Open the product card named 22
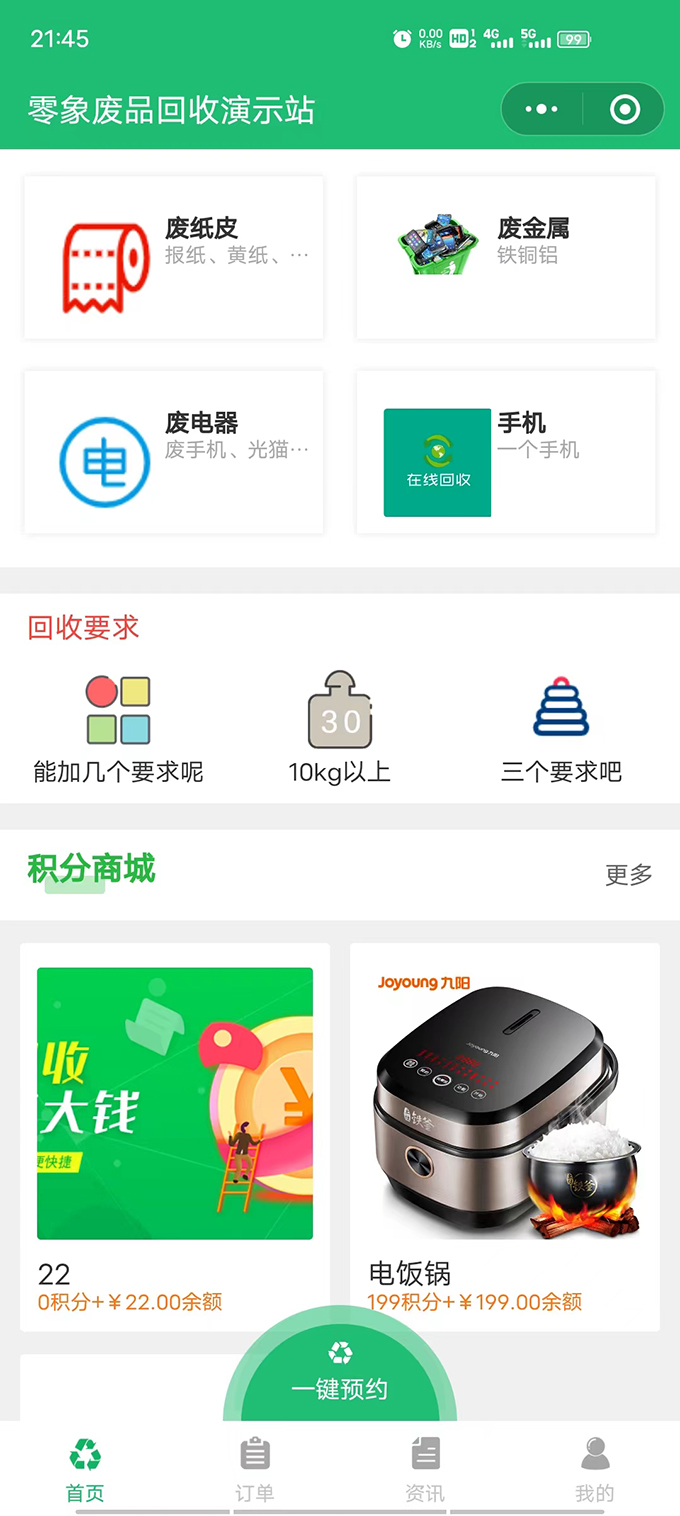 [x=175, y=1137]
